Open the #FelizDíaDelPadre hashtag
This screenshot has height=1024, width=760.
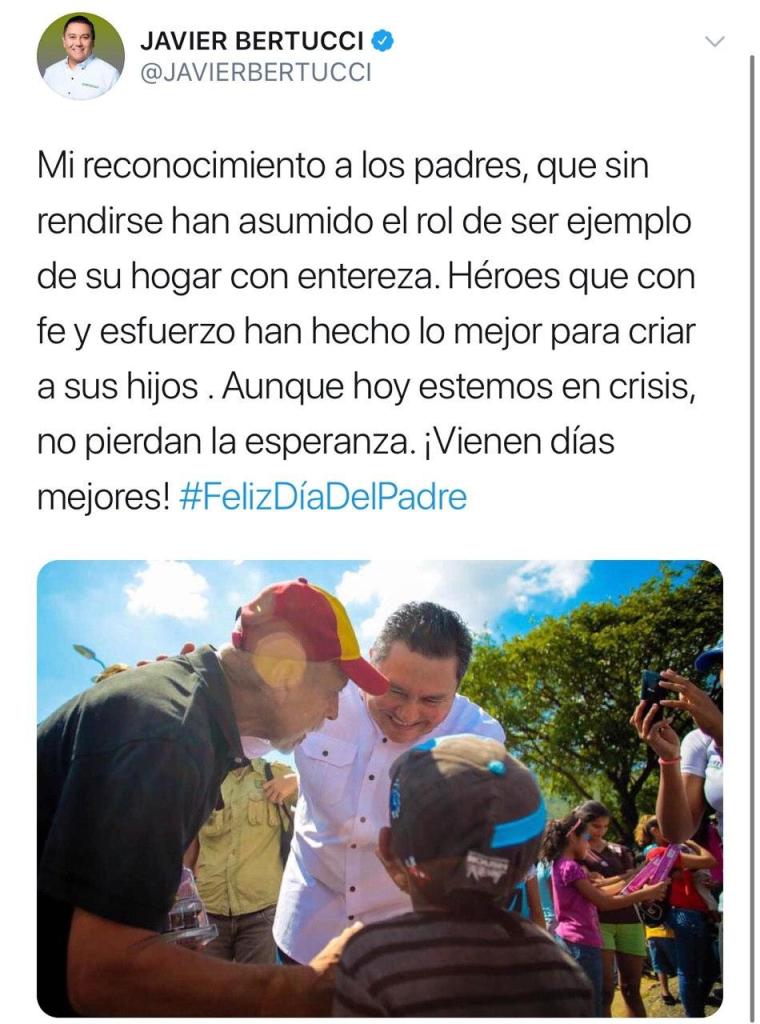coord(323,497)
